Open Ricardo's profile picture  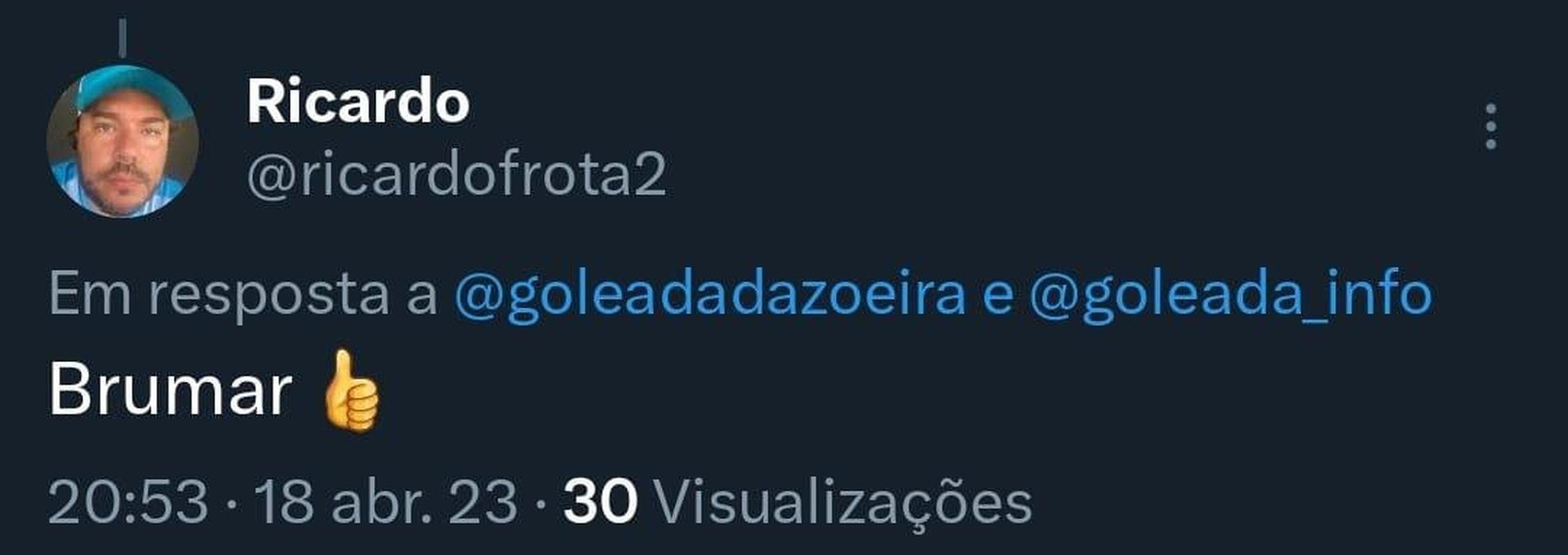click(123, 142)
